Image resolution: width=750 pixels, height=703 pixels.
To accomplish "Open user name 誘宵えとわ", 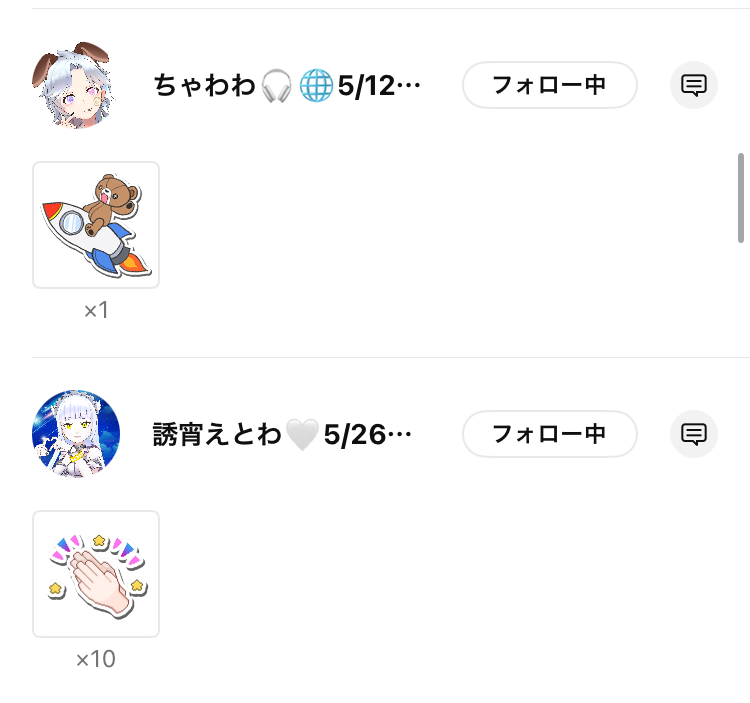I will (x=282, y=435).
